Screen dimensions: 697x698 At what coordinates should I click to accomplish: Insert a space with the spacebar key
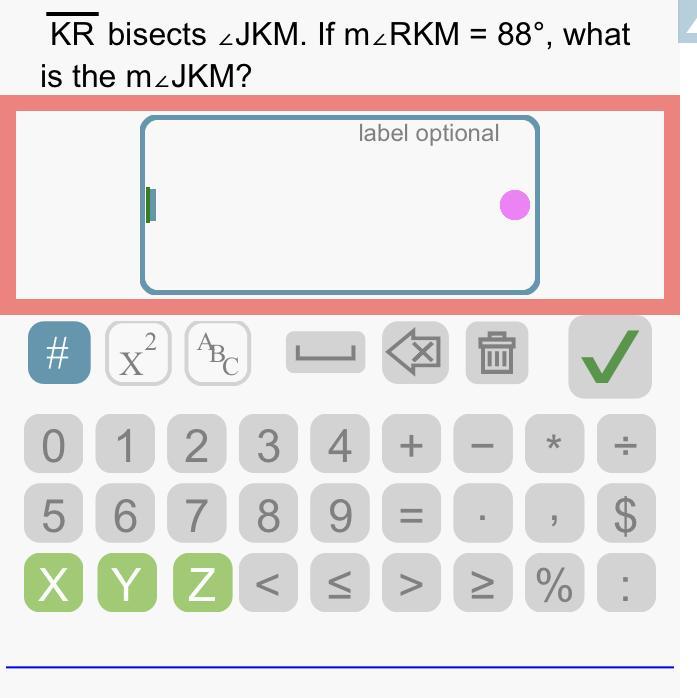[325, 353]
